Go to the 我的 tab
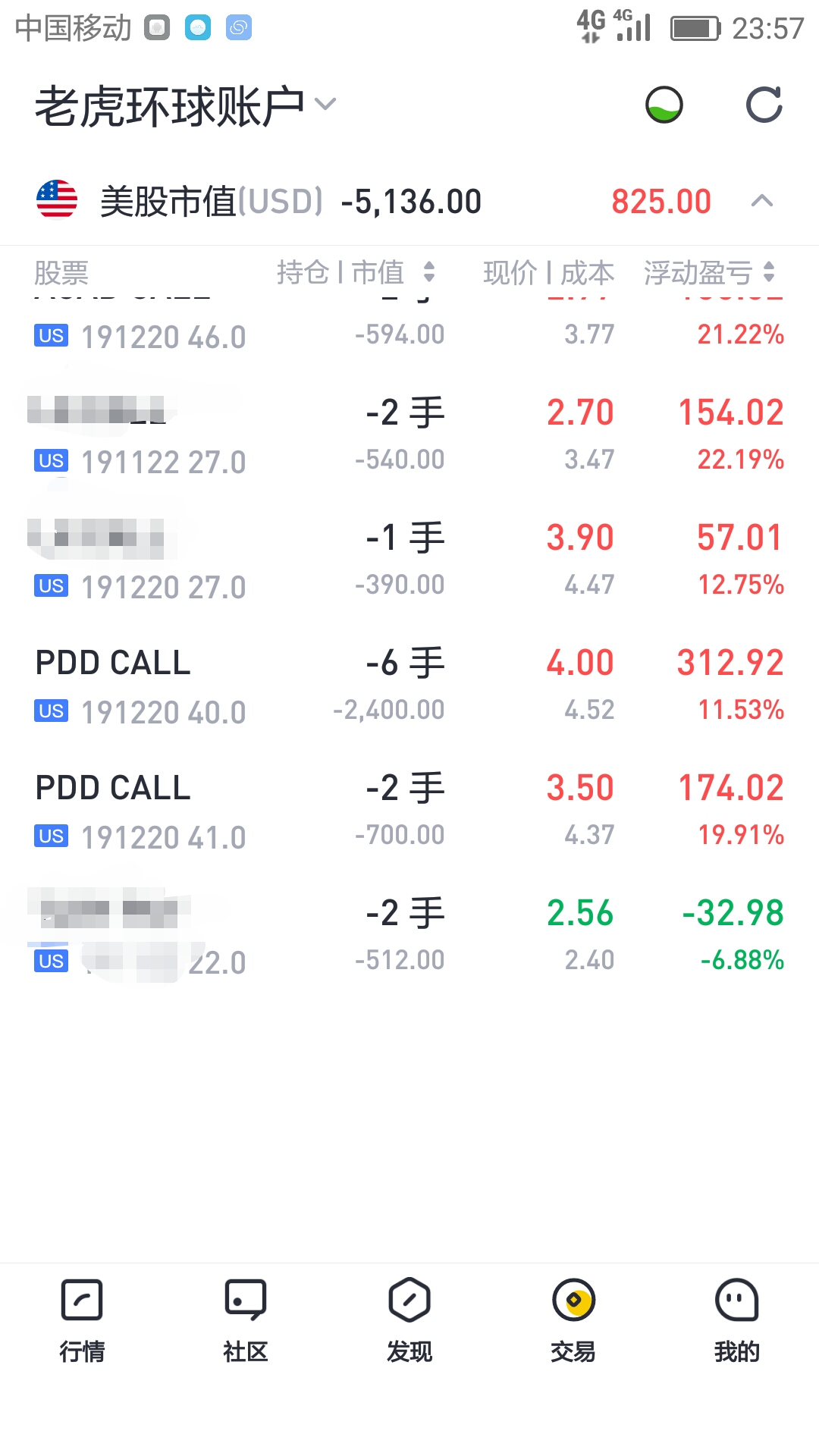 (737, 1321)
